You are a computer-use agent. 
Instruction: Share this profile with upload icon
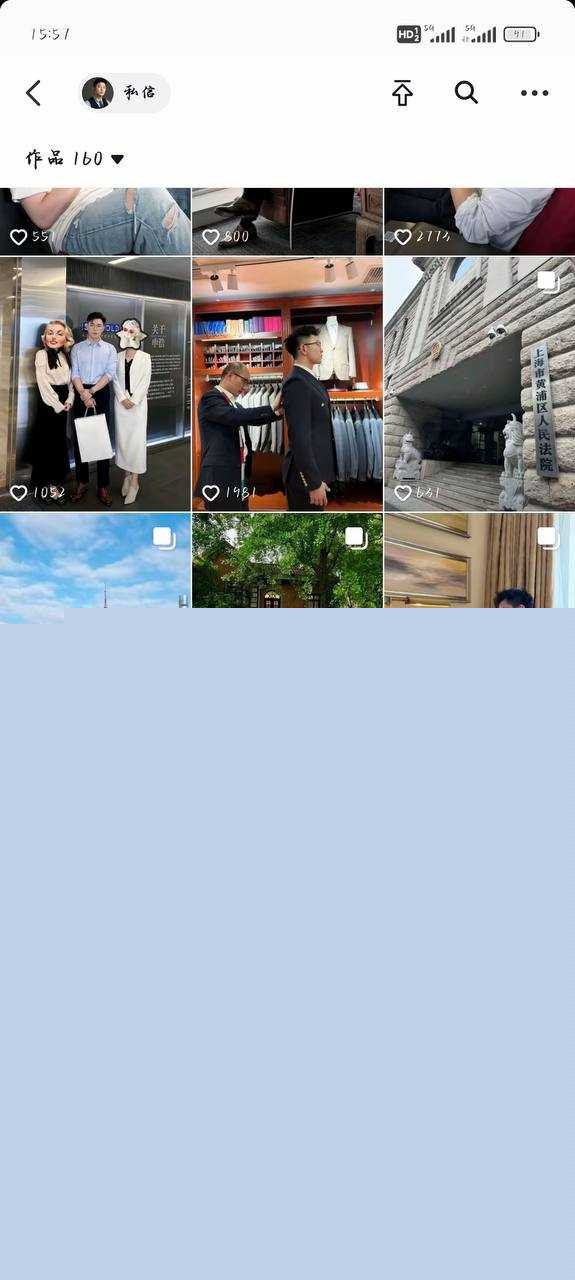402,93
